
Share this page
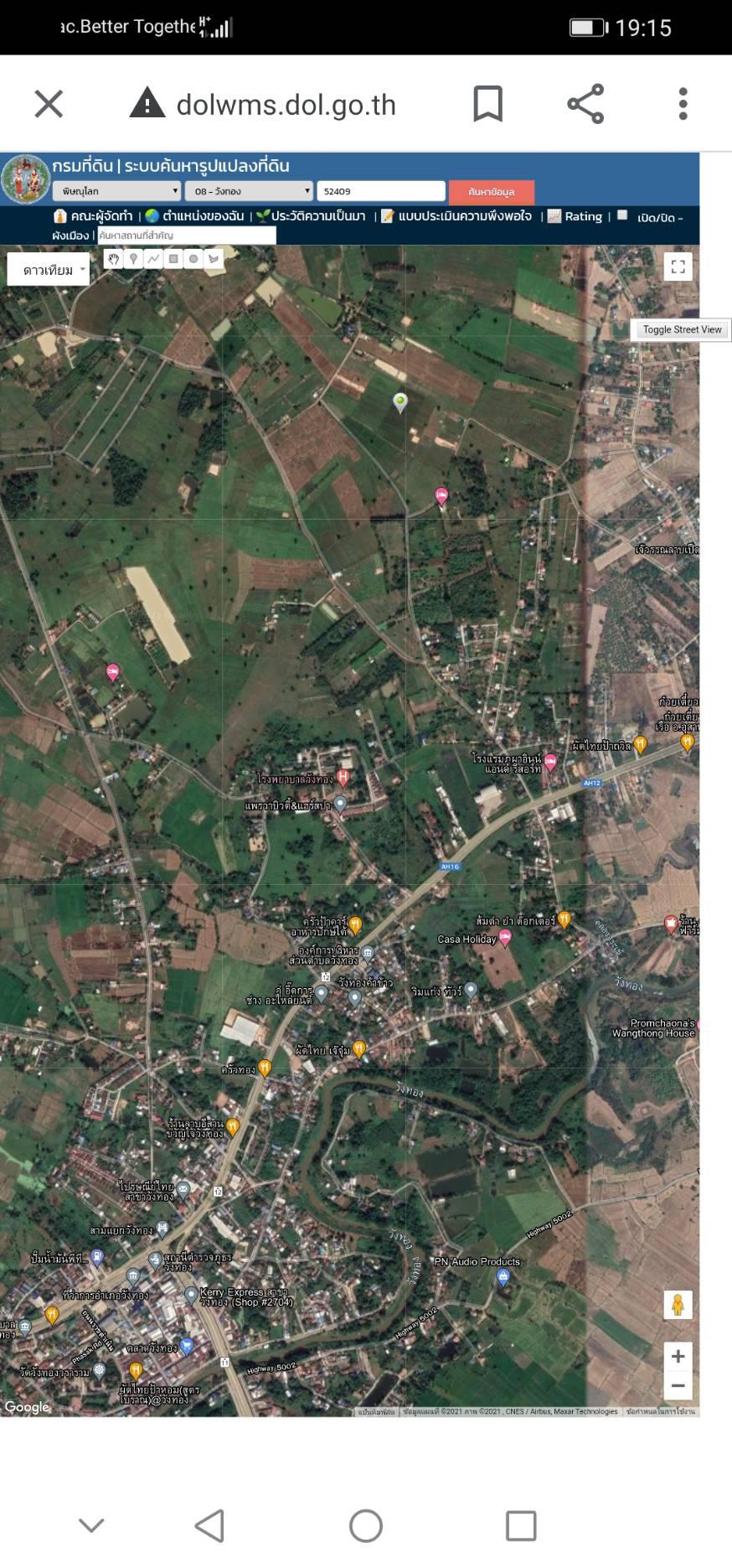point(585,104)
